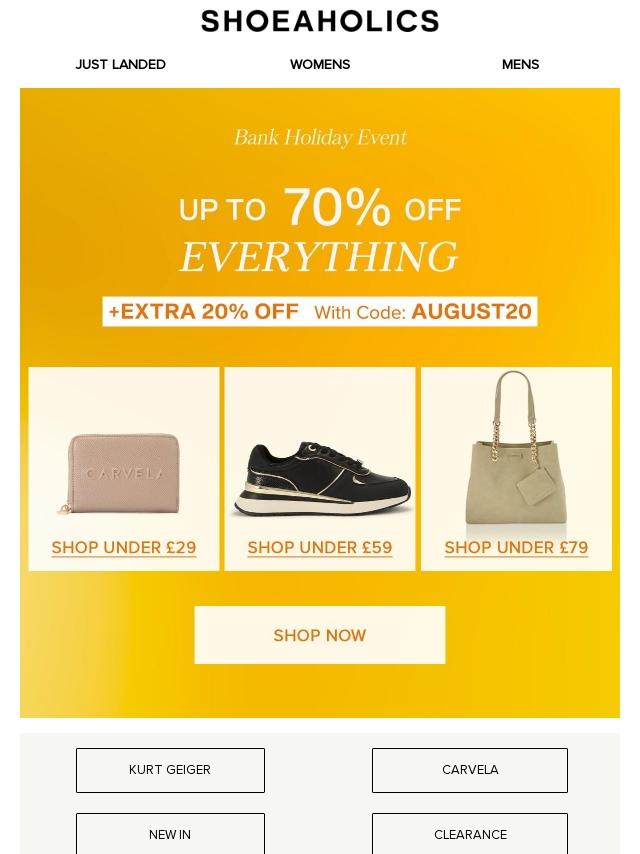Browse the Kurt Geiger brand
This screenshot has width=640, height=854.
click(170, 770)
